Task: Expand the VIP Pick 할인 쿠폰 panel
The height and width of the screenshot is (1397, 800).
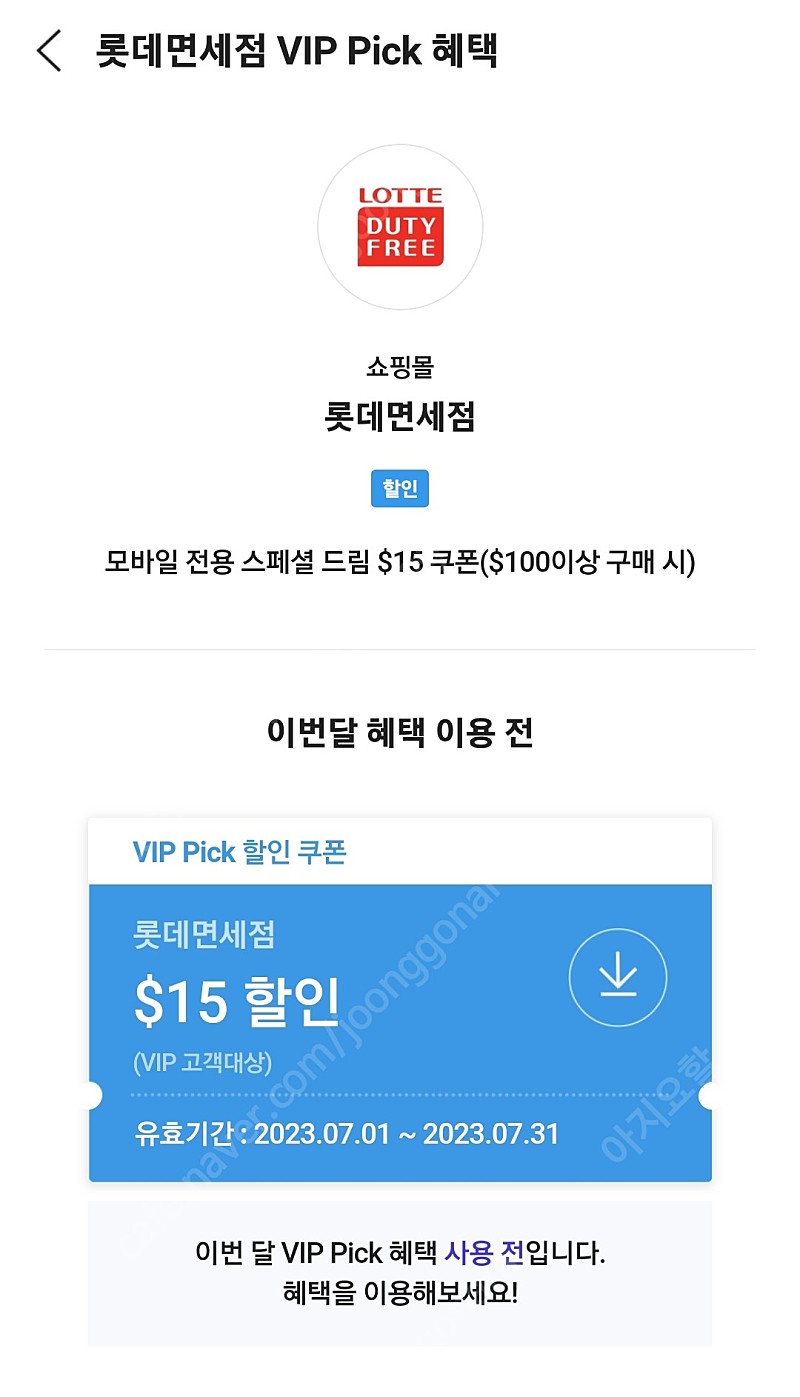Action: [x=400, y=1000]
